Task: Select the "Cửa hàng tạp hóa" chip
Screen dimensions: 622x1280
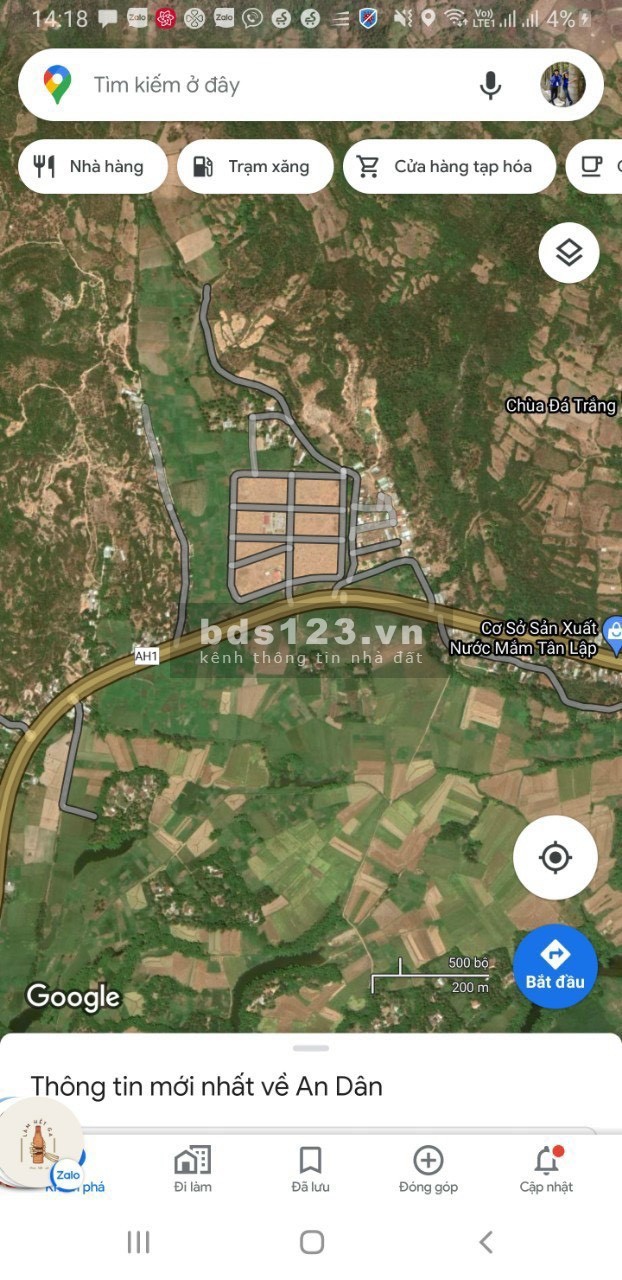Action: click(x=449, y=167)
